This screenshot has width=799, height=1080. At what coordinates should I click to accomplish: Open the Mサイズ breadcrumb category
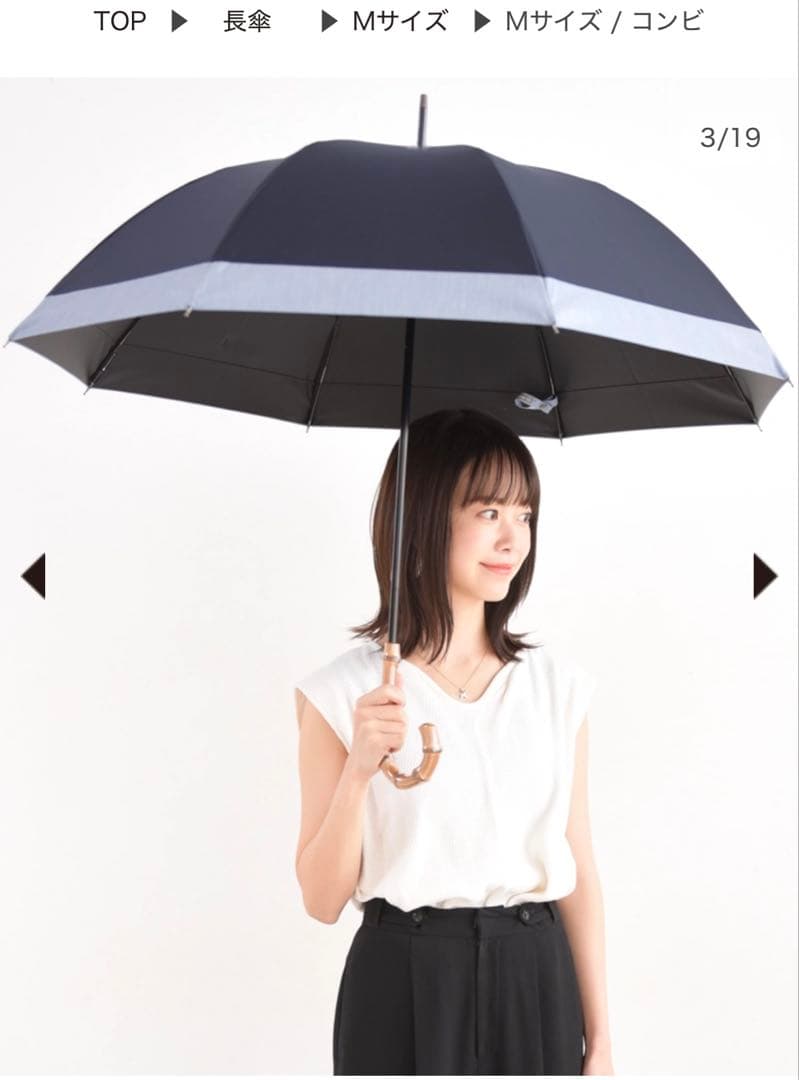pos(400,22)
